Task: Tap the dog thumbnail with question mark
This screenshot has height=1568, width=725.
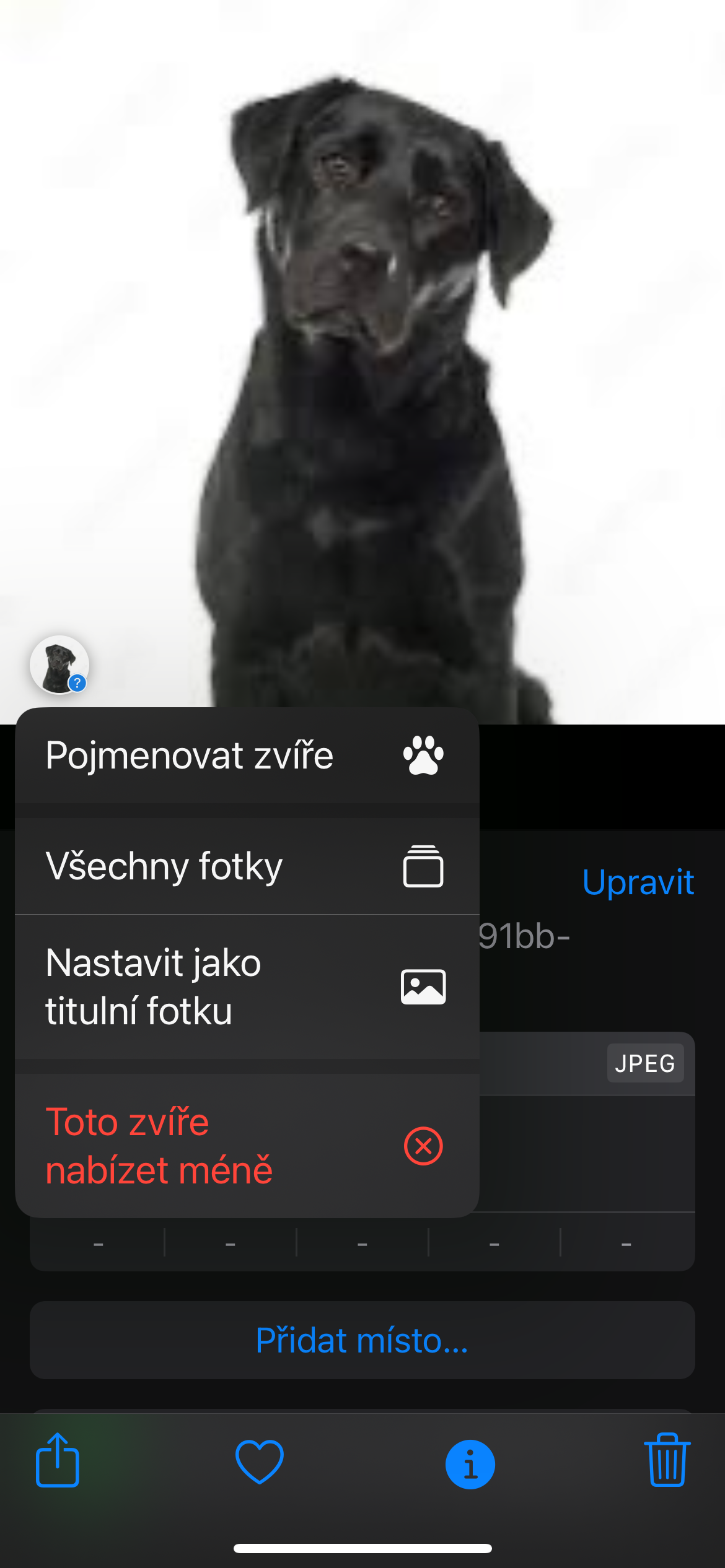Action: click(59, 665)
